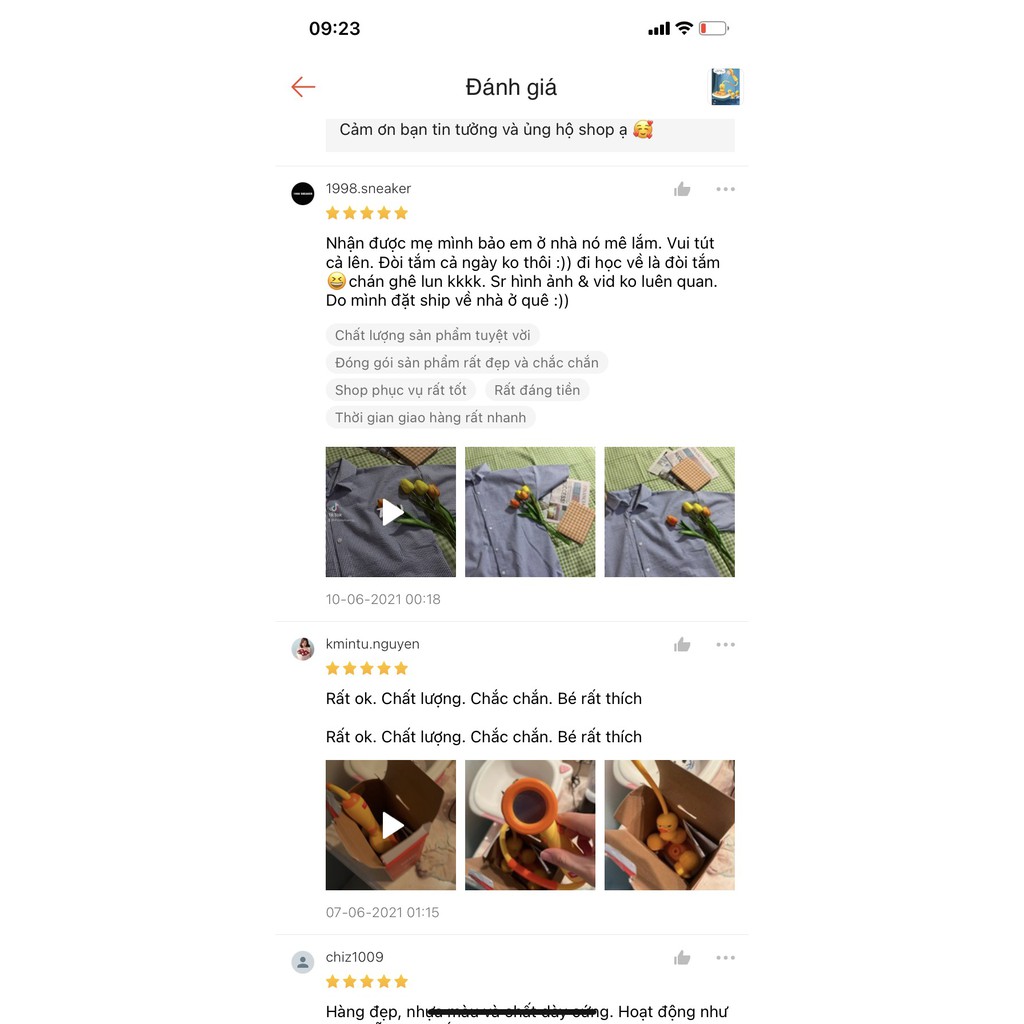
Task: View the orange shower head photo by kmintu.nguyen
Action: (530, 825)
